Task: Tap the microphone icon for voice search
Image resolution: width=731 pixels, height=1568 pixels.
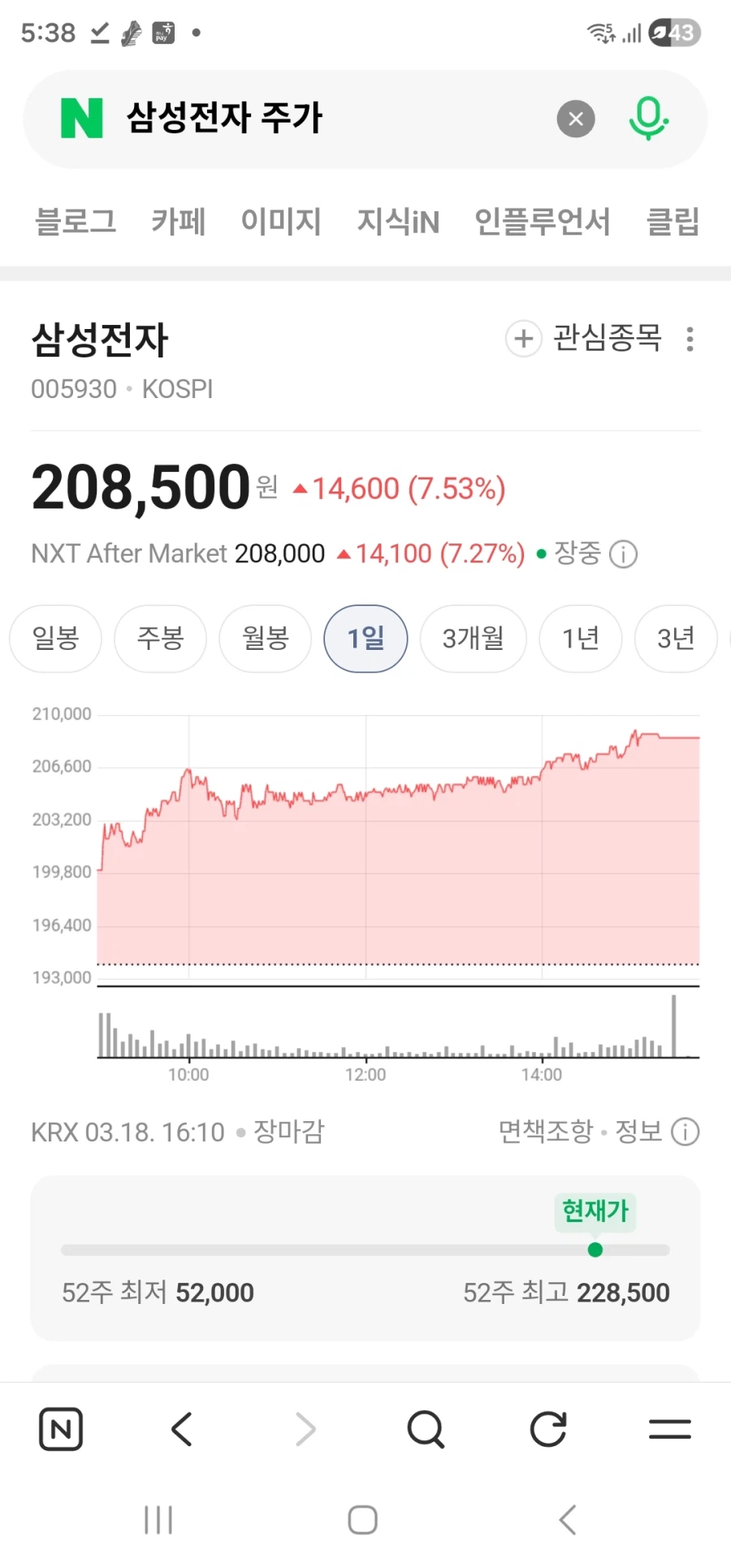Action: point(647,119)
